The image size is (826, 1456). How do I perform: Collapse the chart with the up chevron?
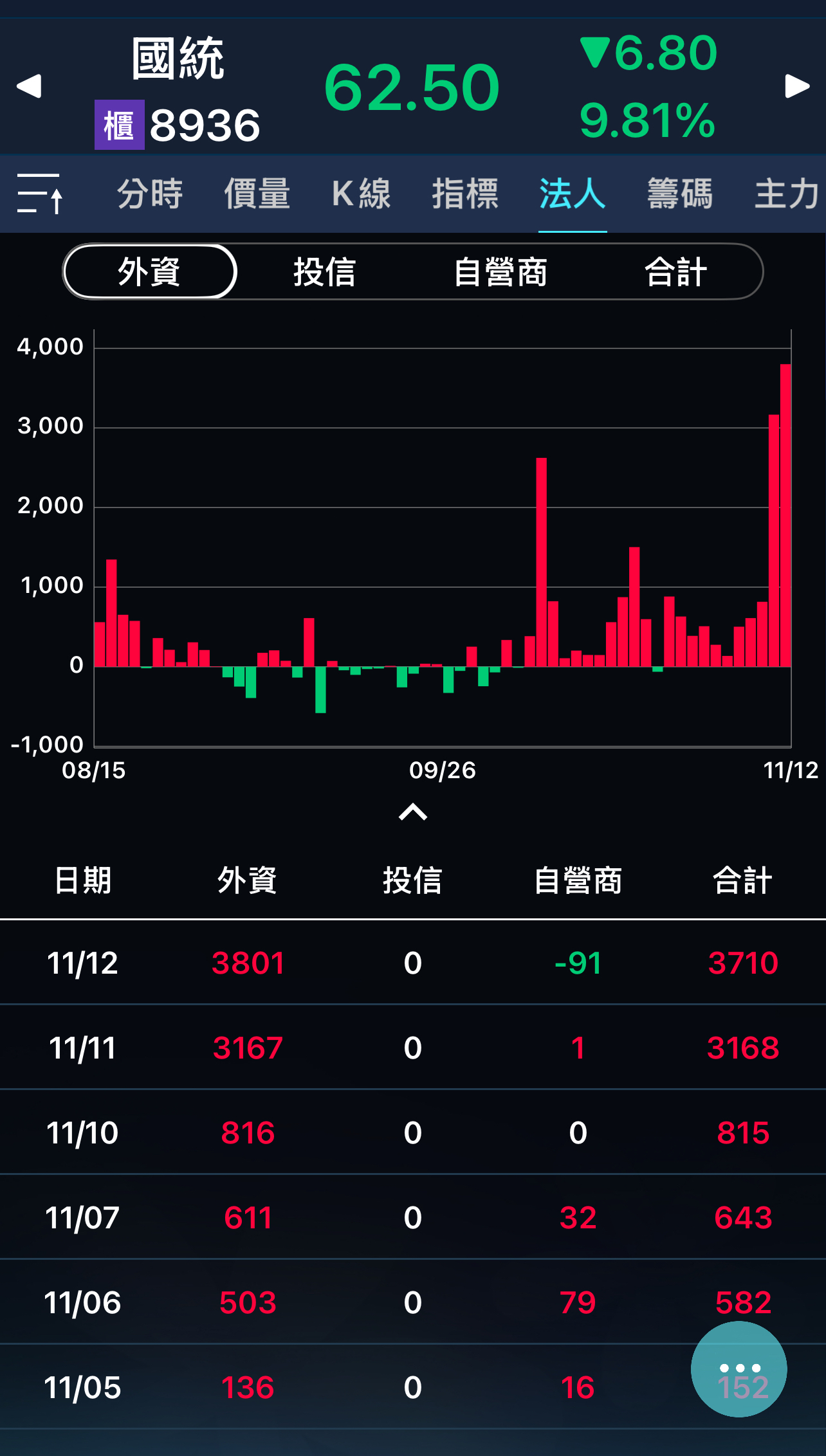click(x=413, y=812)
